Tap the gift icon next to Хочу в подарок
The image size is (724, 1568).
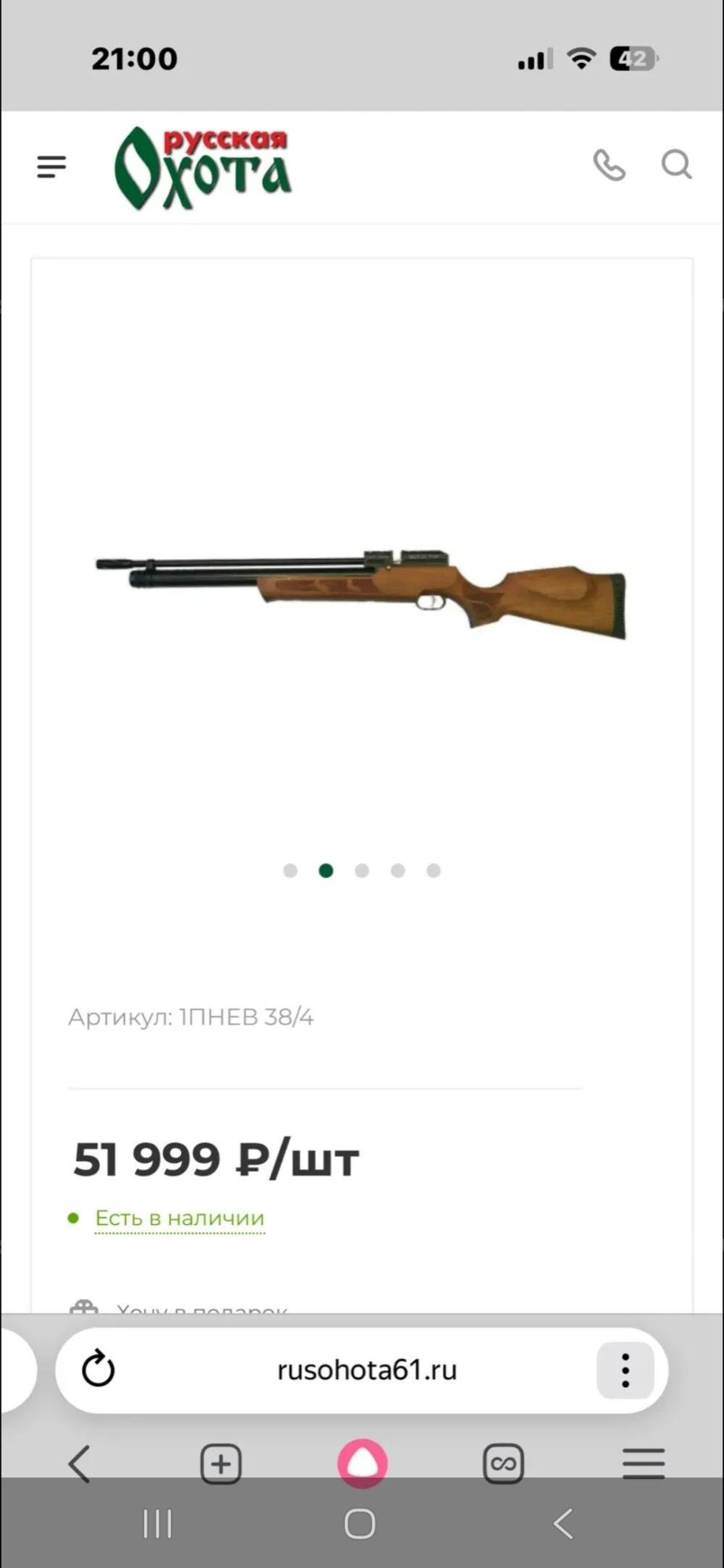(x=85, y=1307)
